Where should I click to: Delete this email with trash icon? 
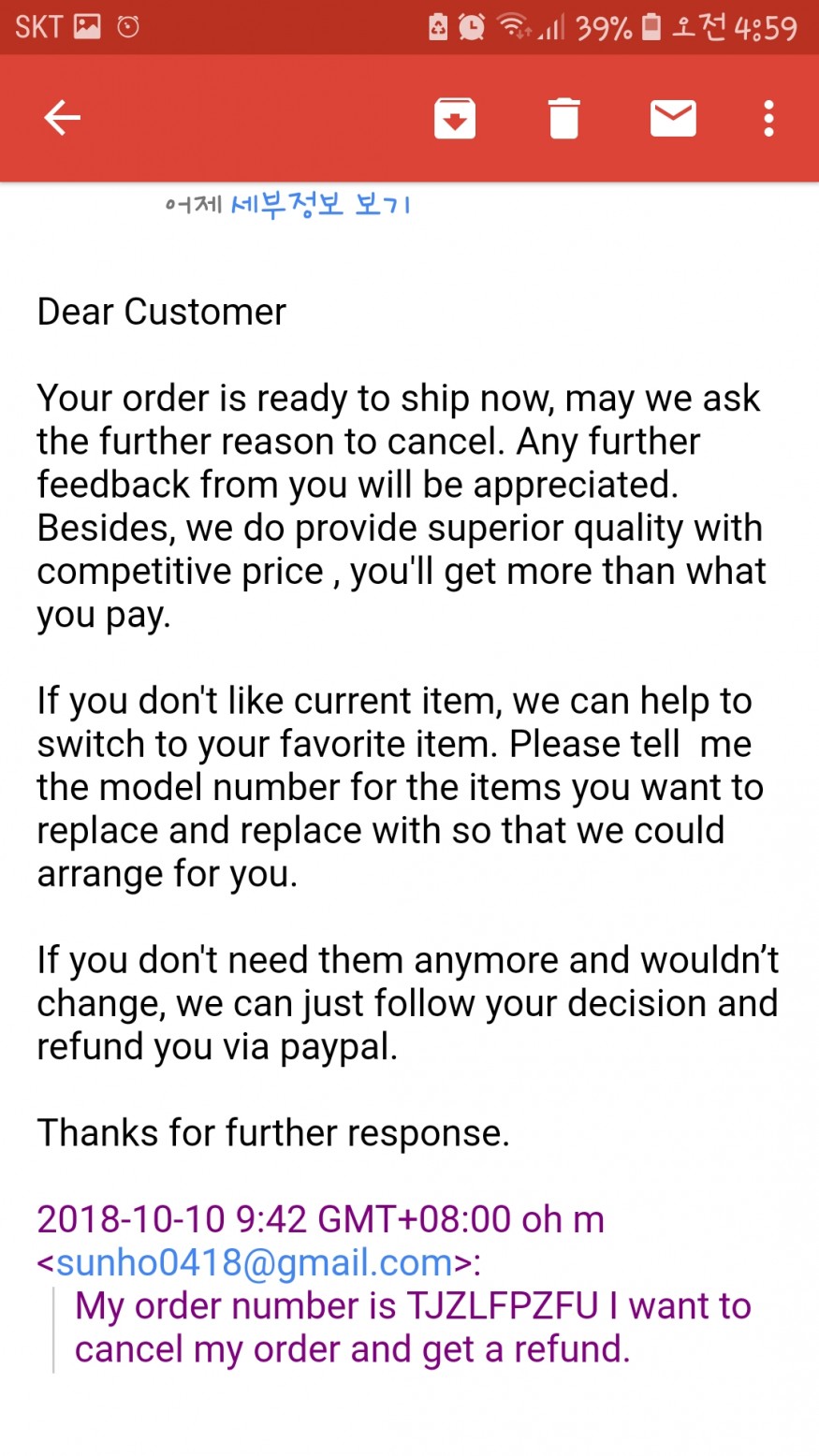[x=563, y=118]
